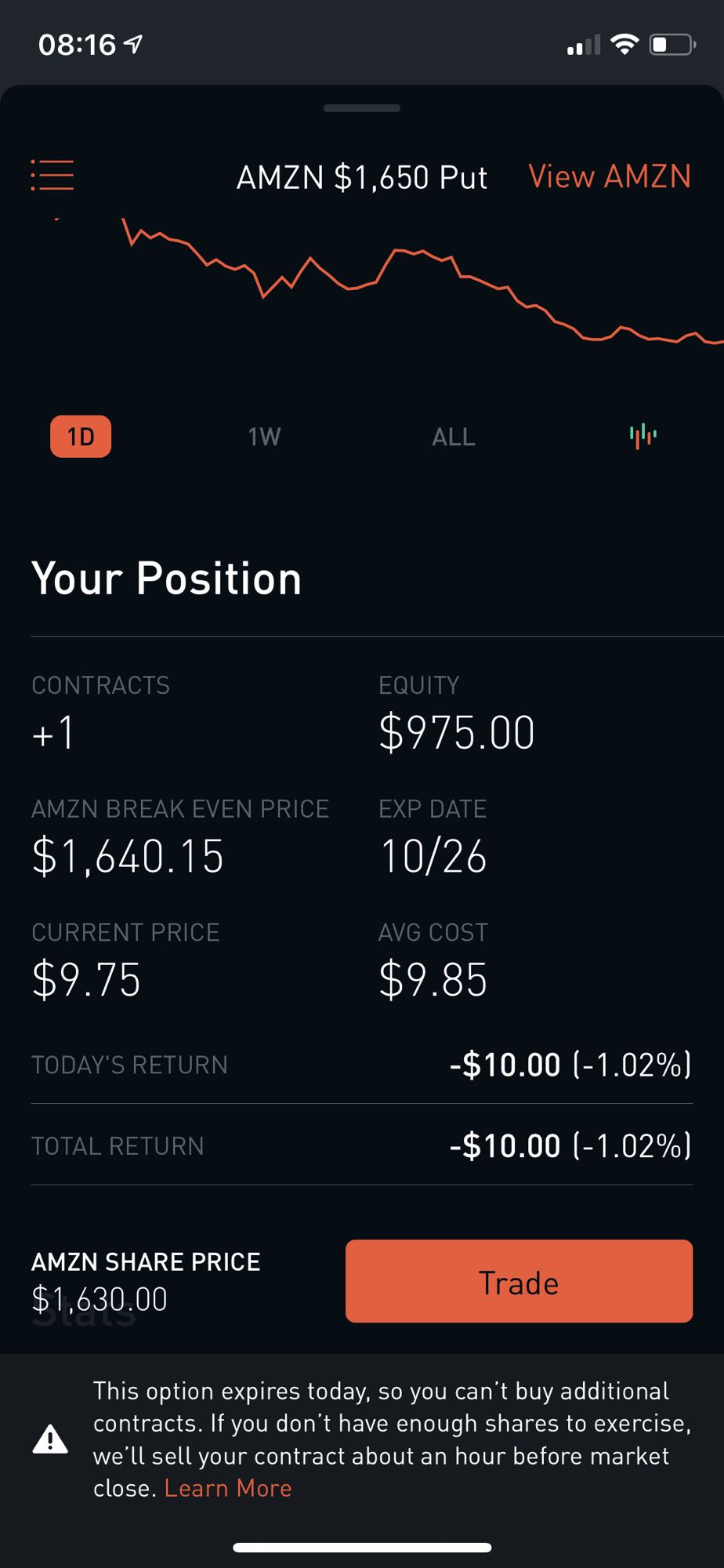Open the Learn More link
Viewport: 724px width, 1568px height.
(x=228, y=1488)
